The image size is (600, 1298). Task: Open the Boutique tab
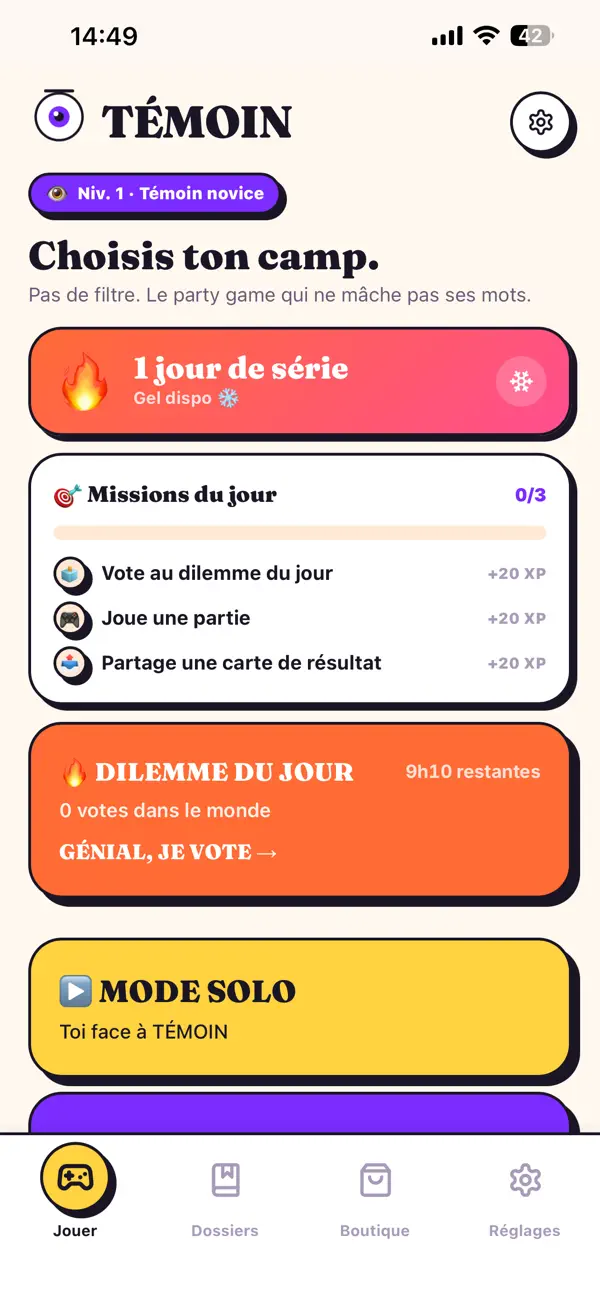pyautogui.click(x=375, y=1199)
